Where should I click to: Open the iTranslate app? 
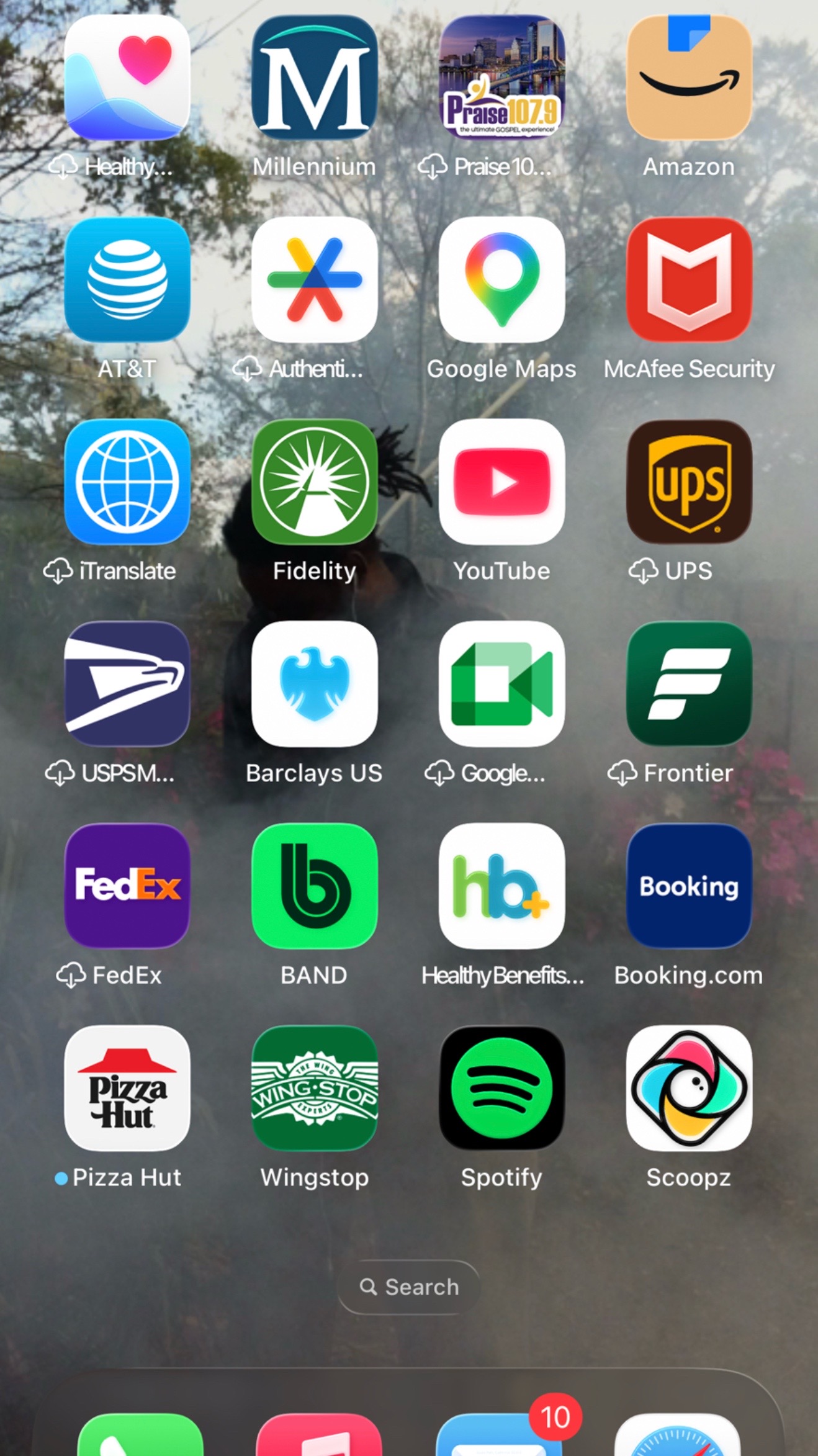(127, 482)
